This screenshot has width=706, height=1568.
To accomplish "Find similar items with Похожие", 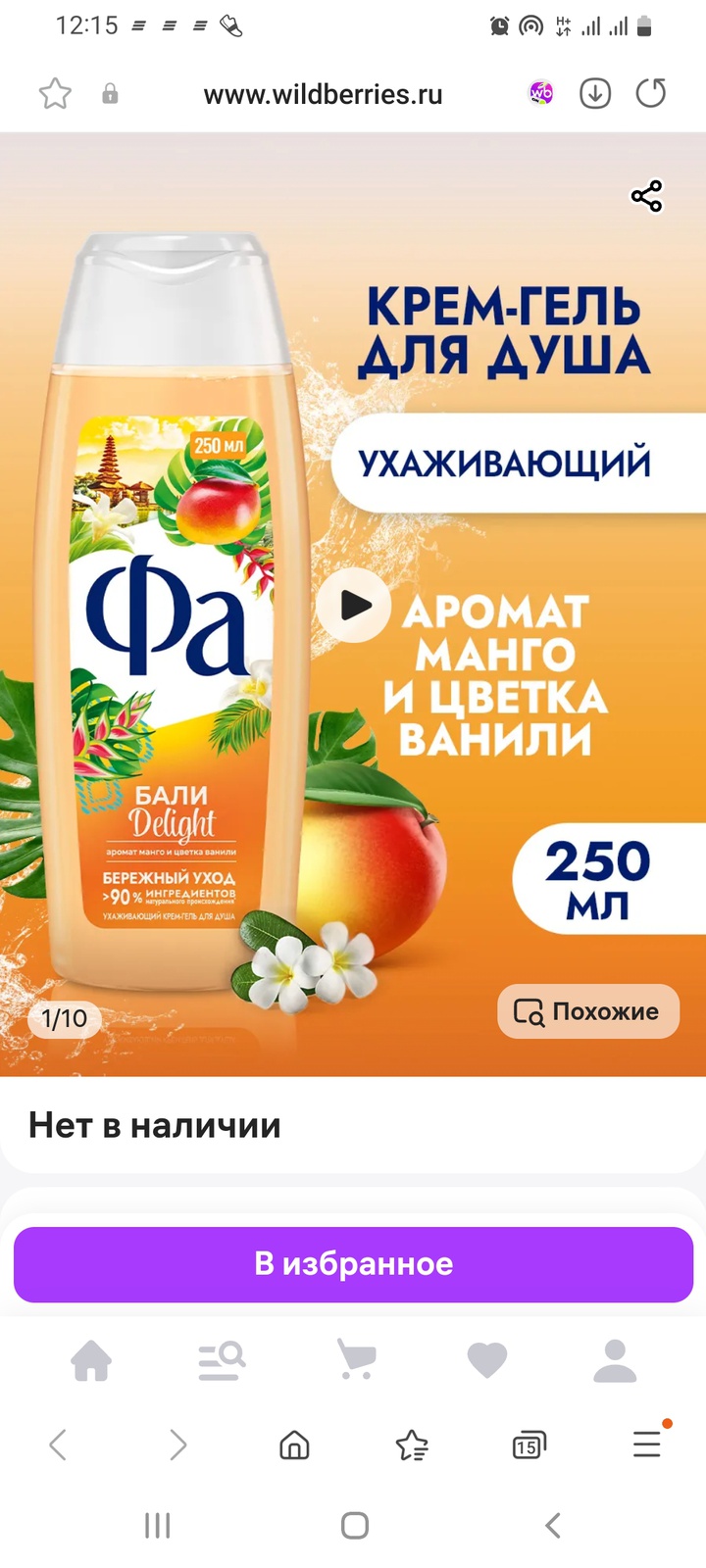I will pos(588,1011).
